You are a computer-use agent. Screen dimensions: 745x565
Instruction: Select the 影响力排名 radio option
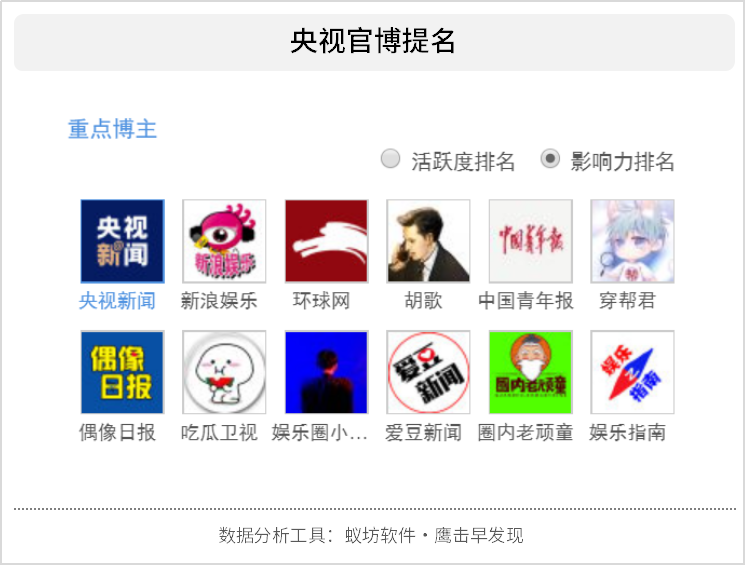(x=550, y=159)
